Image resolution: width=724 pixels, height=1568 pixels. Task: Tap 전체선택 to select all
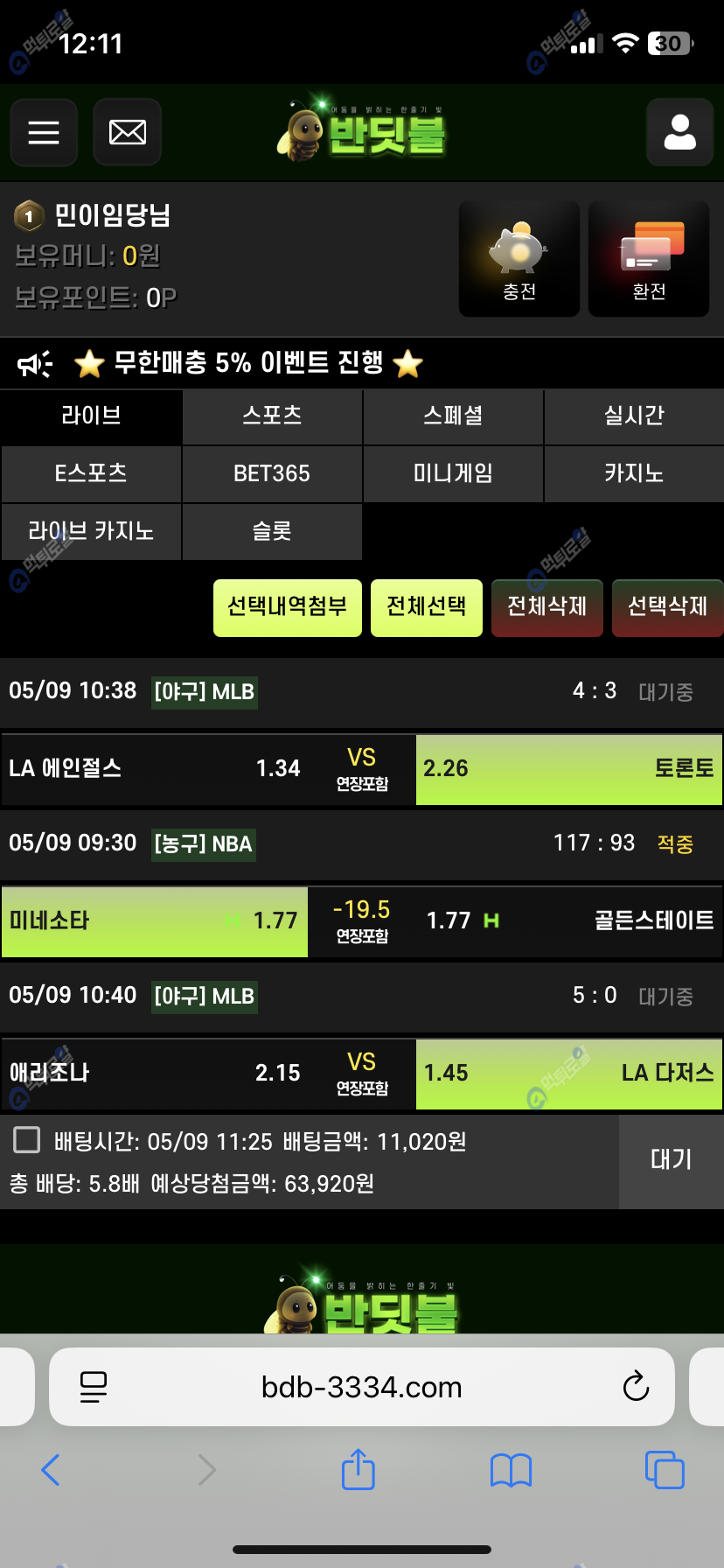(427, 607)
